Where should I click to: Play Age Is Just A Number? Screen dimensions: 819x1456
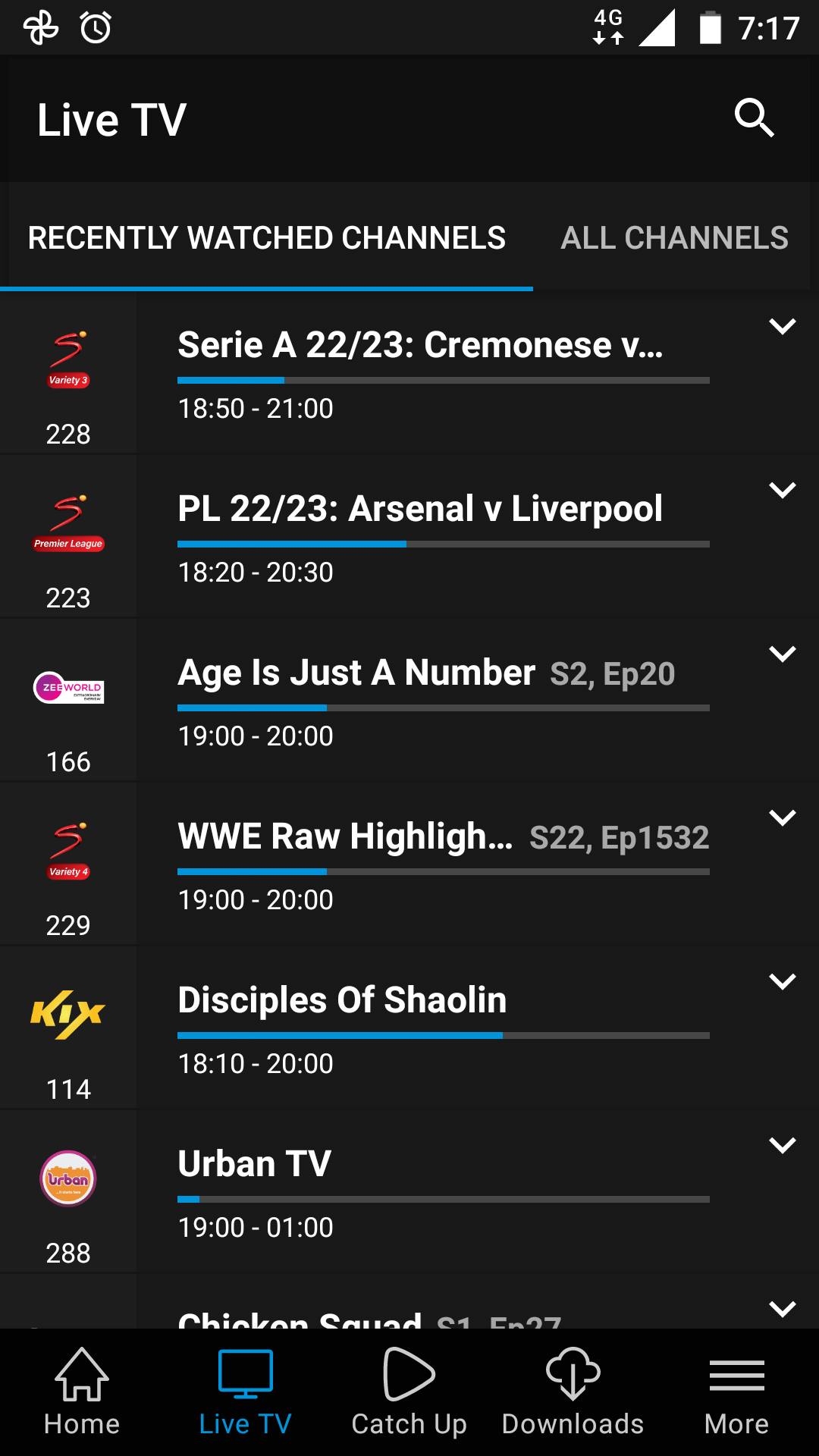356,673
